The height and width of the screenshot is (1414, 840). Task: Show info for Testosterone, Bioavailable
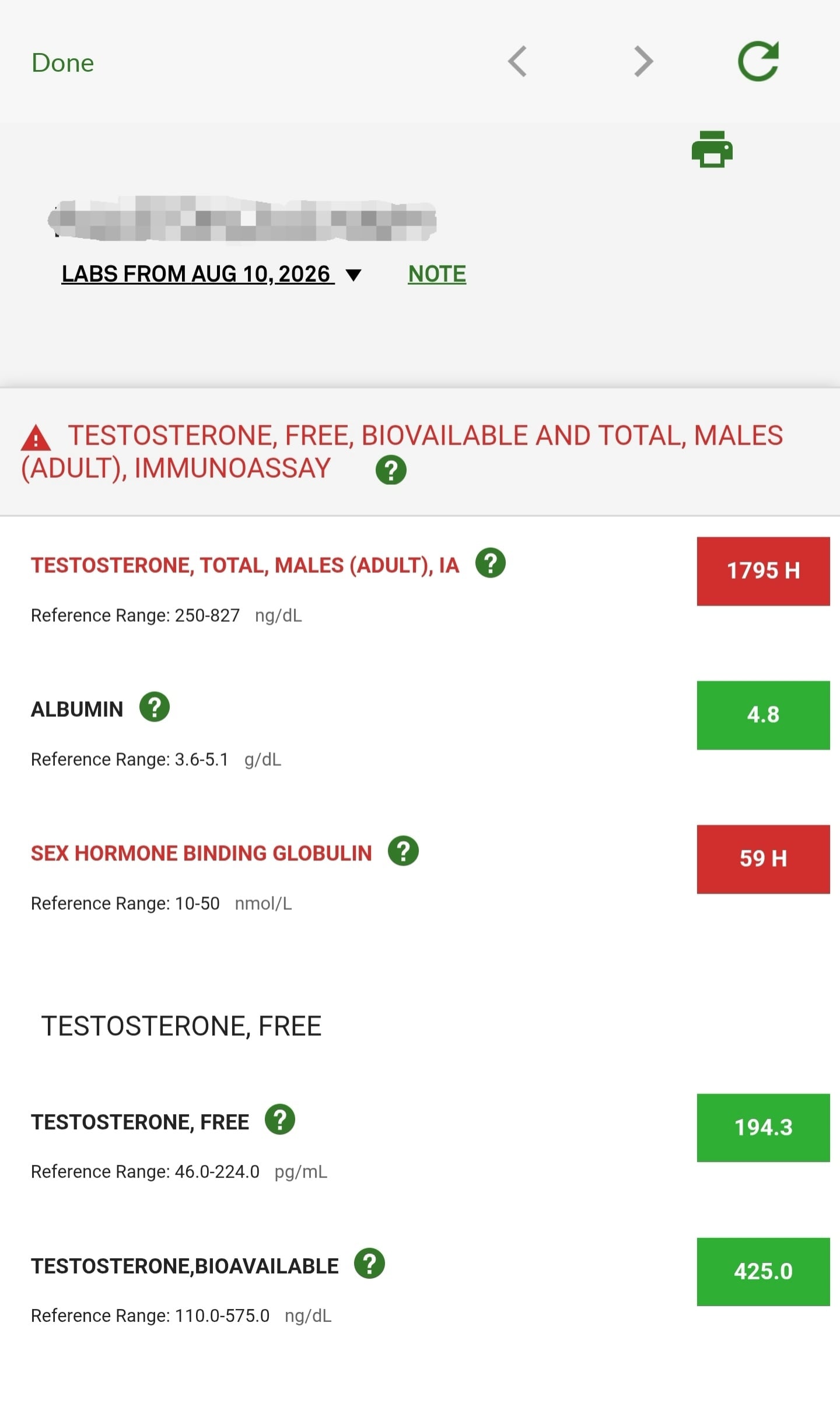point(370,1263)
